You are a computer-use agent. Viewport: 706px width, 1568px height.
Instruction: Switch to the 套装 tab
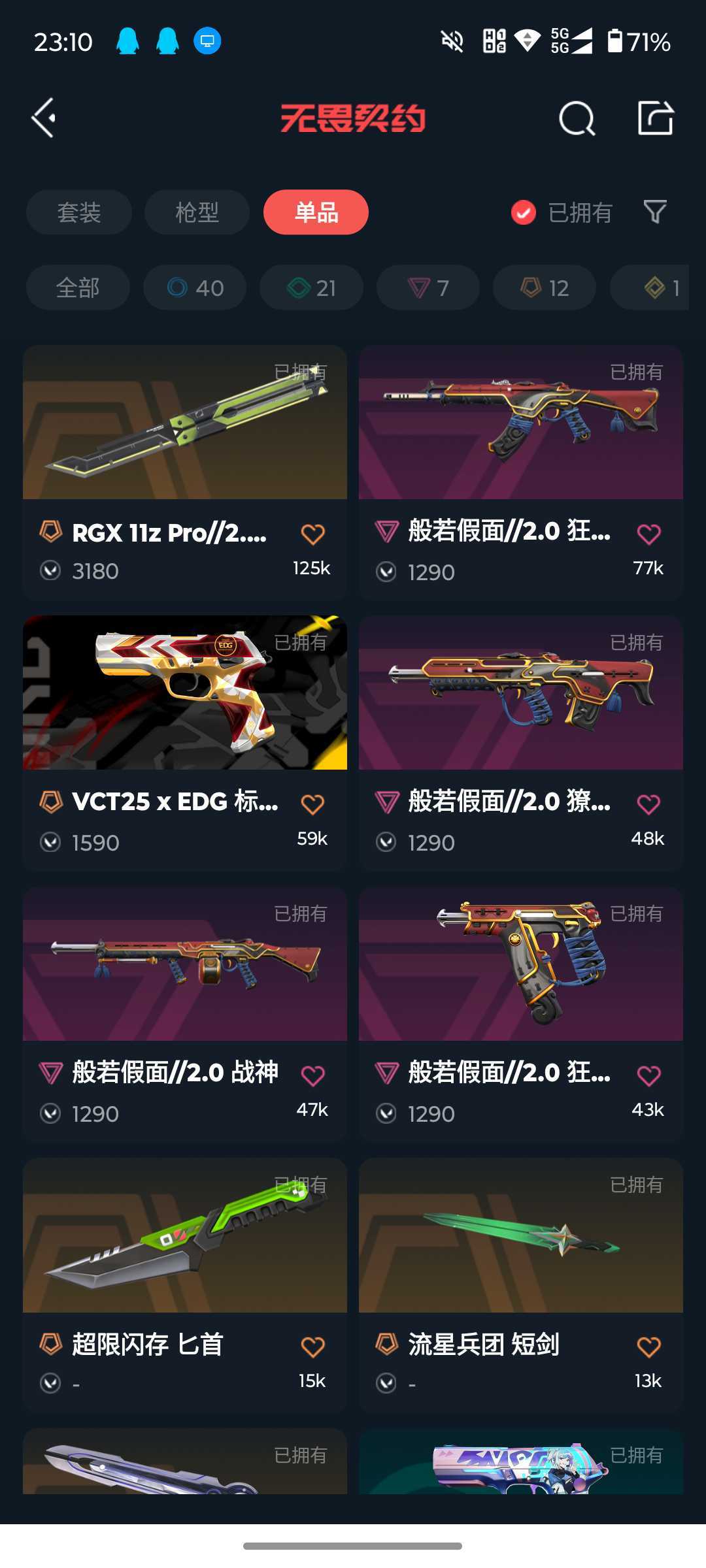point(79,212)
